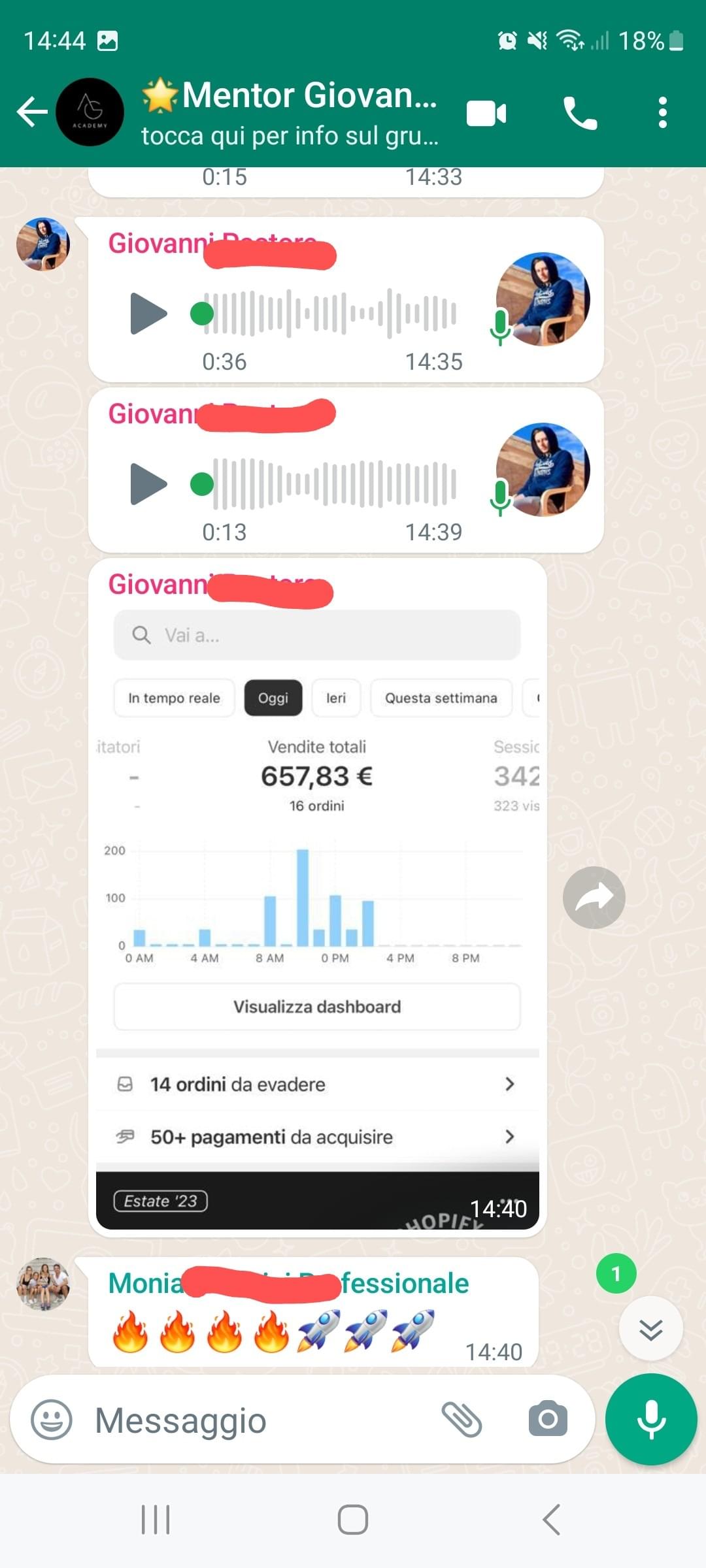Play the 0:13 voice message

(x=148, y=484)
